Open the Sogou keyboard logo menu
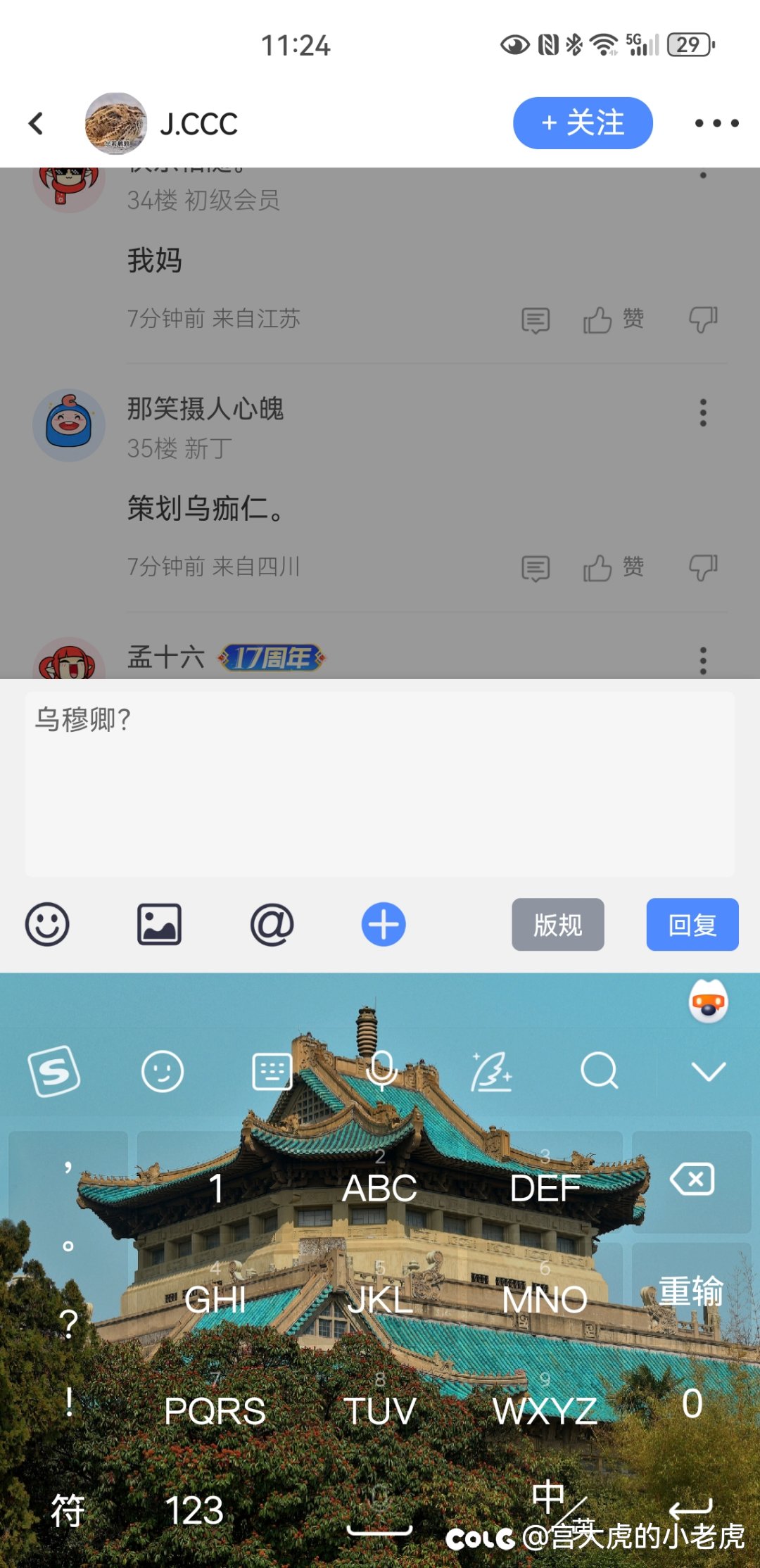 pyautogui.click(x=54, y=1071)
